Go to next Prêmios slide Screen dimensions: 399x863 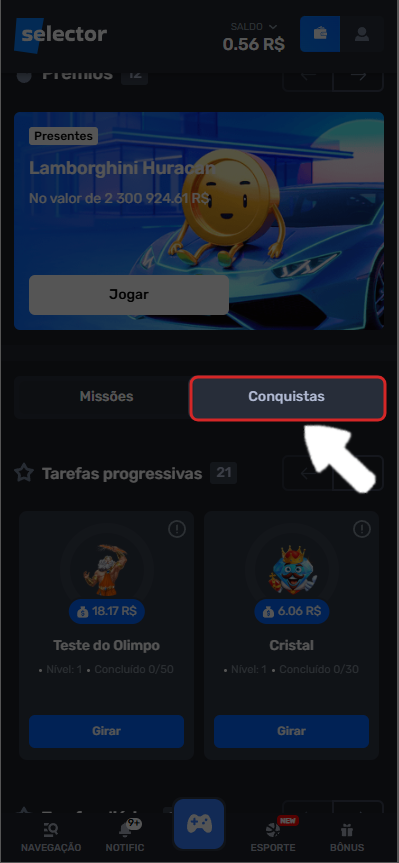pos(358,75)
